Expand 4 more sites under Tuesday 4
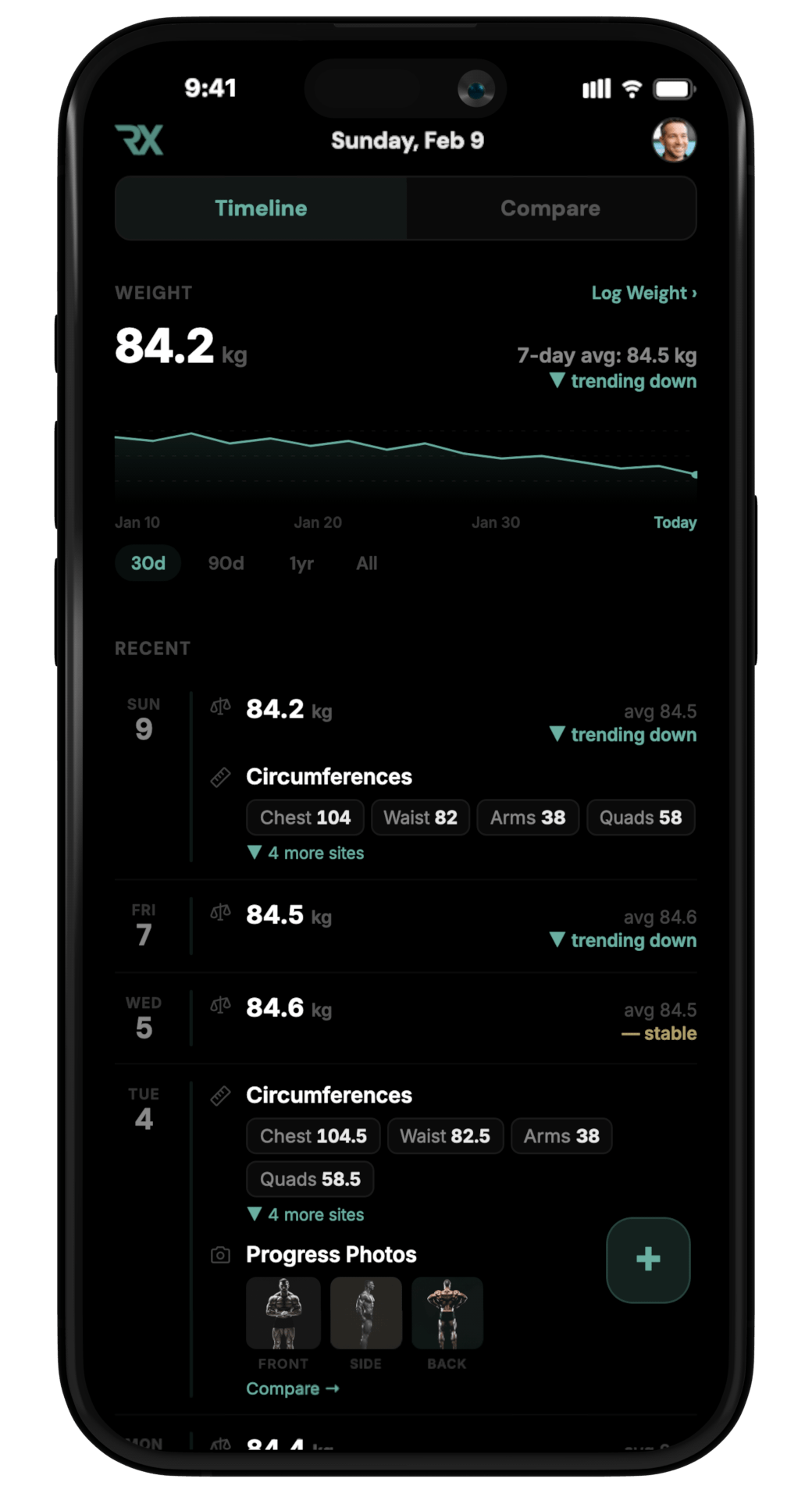This screenshot has width=812, height=1493. pyautogui.click(x=307, y=1214)
